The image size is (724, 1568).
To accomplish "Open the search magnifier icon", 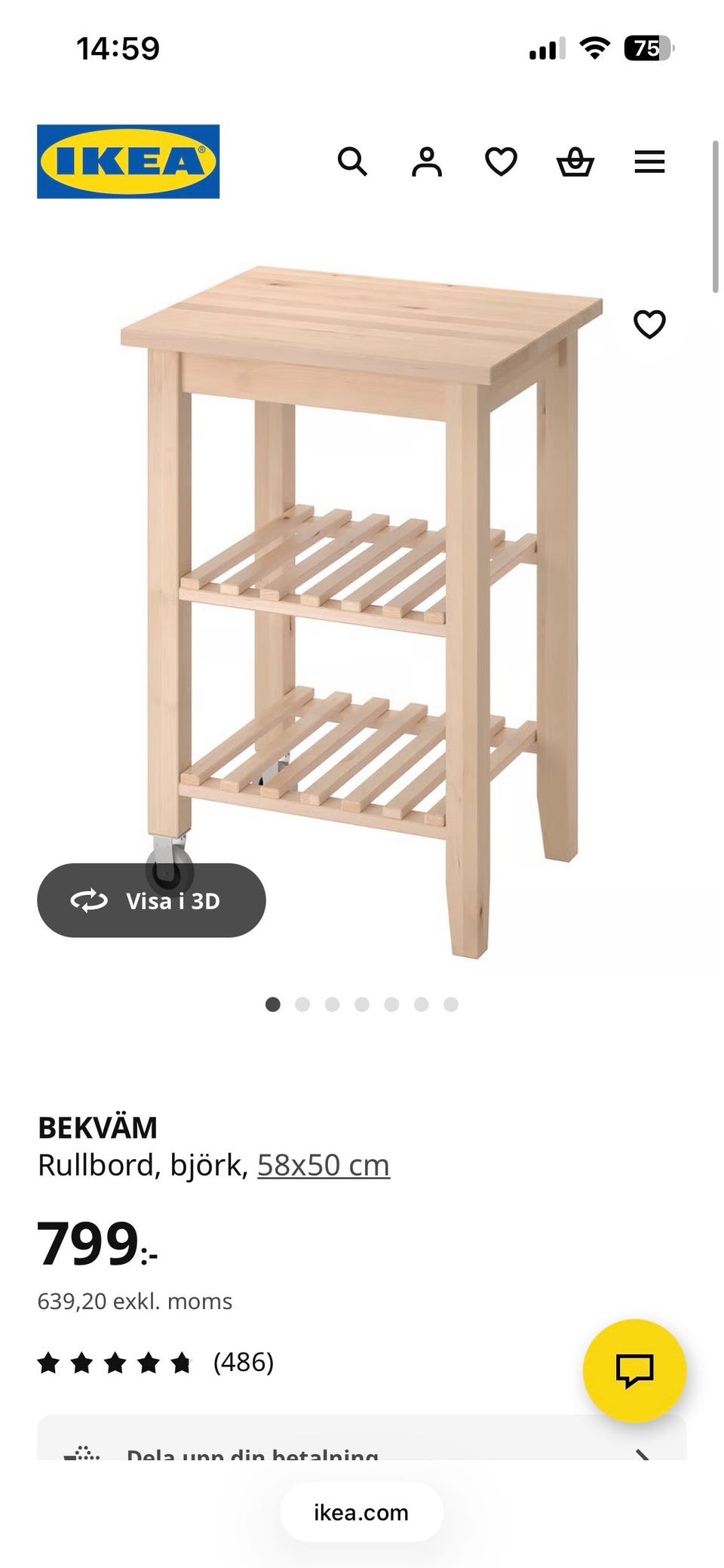I will coord(352,161).
